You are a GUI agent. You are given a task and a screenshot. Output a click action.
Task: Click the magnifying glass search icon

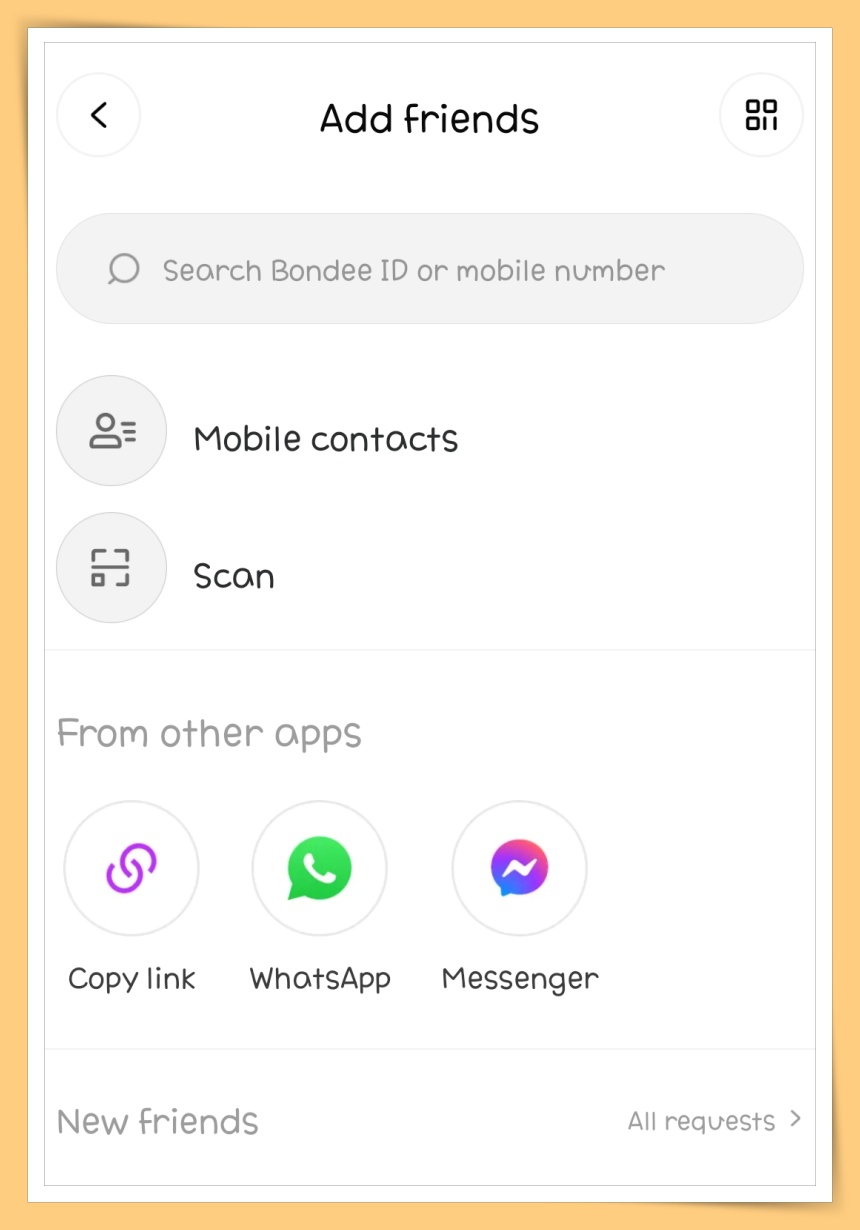[122, 269]
